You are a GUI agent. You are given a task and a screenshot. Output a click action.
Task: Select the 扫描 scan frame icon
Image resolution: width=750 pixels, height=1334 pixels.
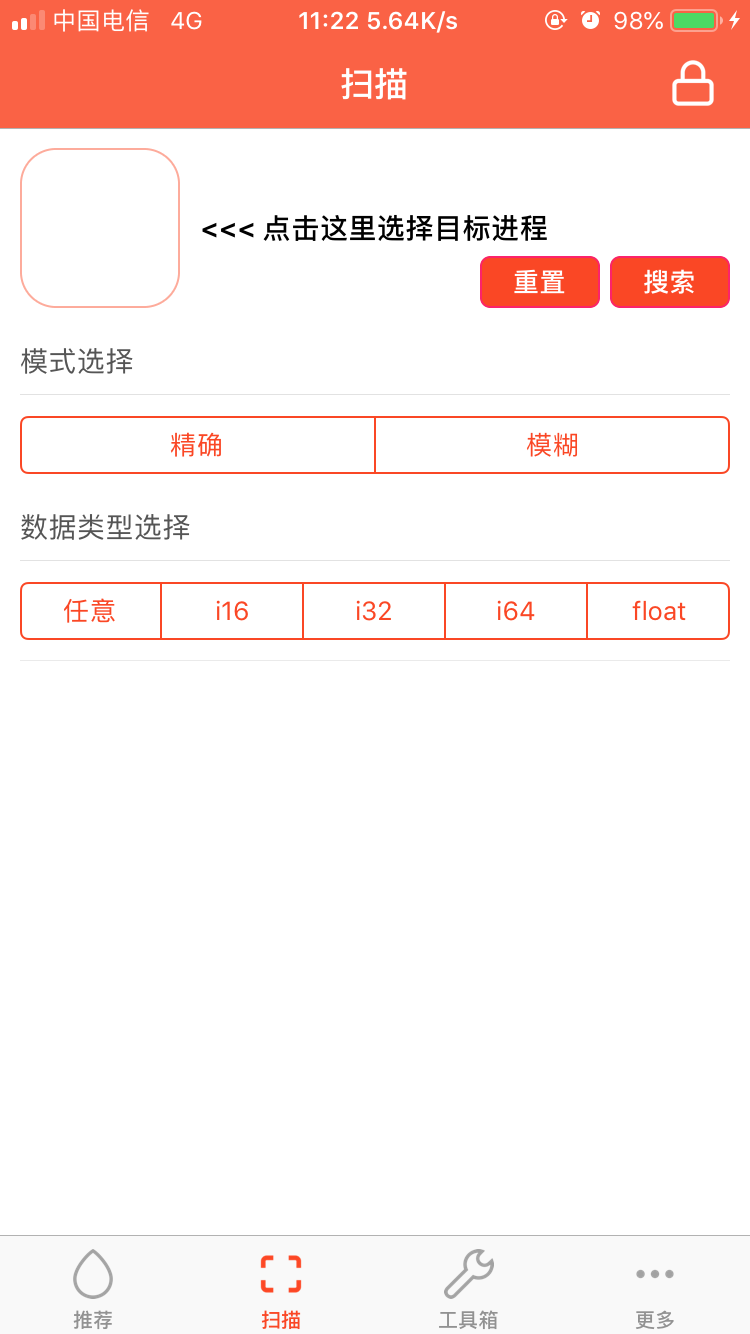tap(280, 1272)
